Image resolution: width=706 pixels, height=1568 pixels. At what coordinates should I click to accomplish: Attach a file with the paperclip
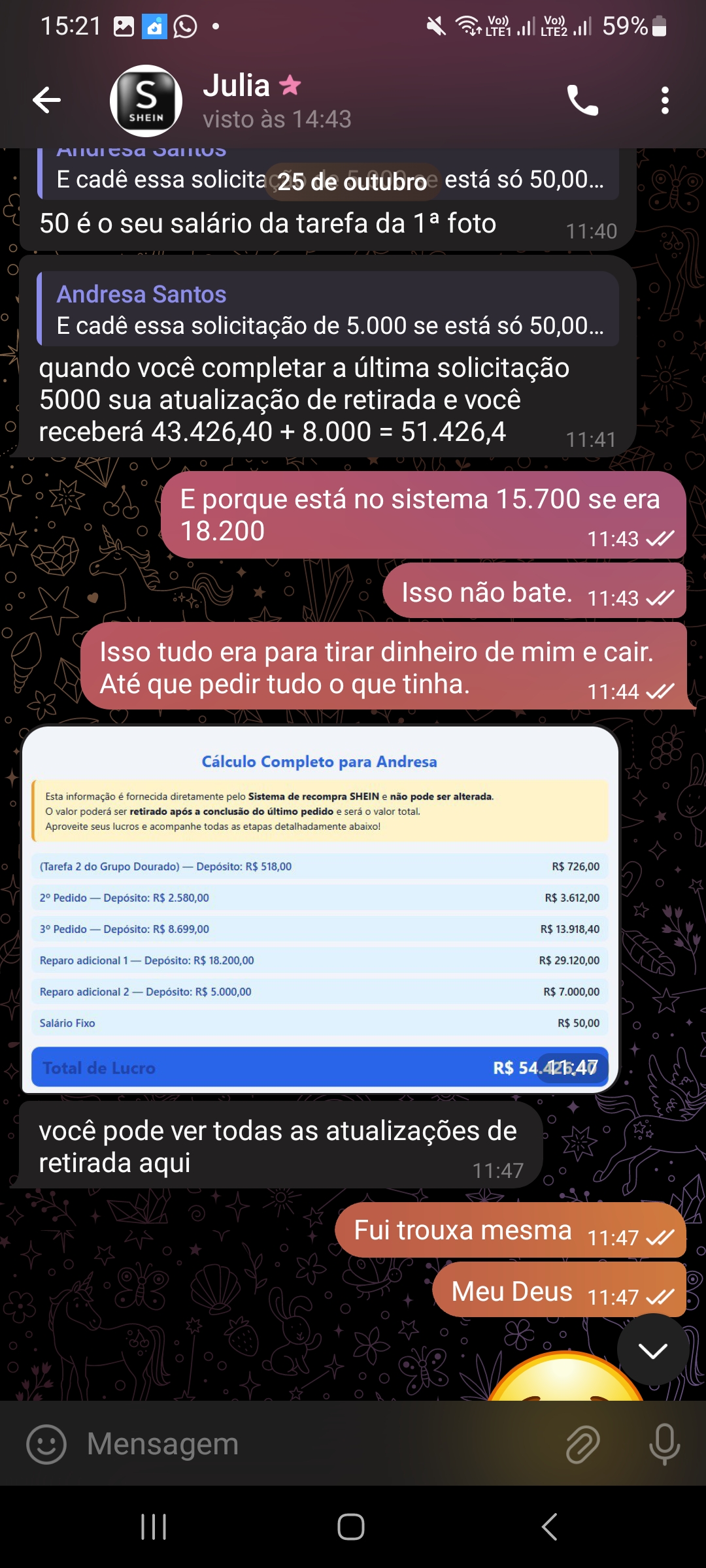(x=582, y=1444)
